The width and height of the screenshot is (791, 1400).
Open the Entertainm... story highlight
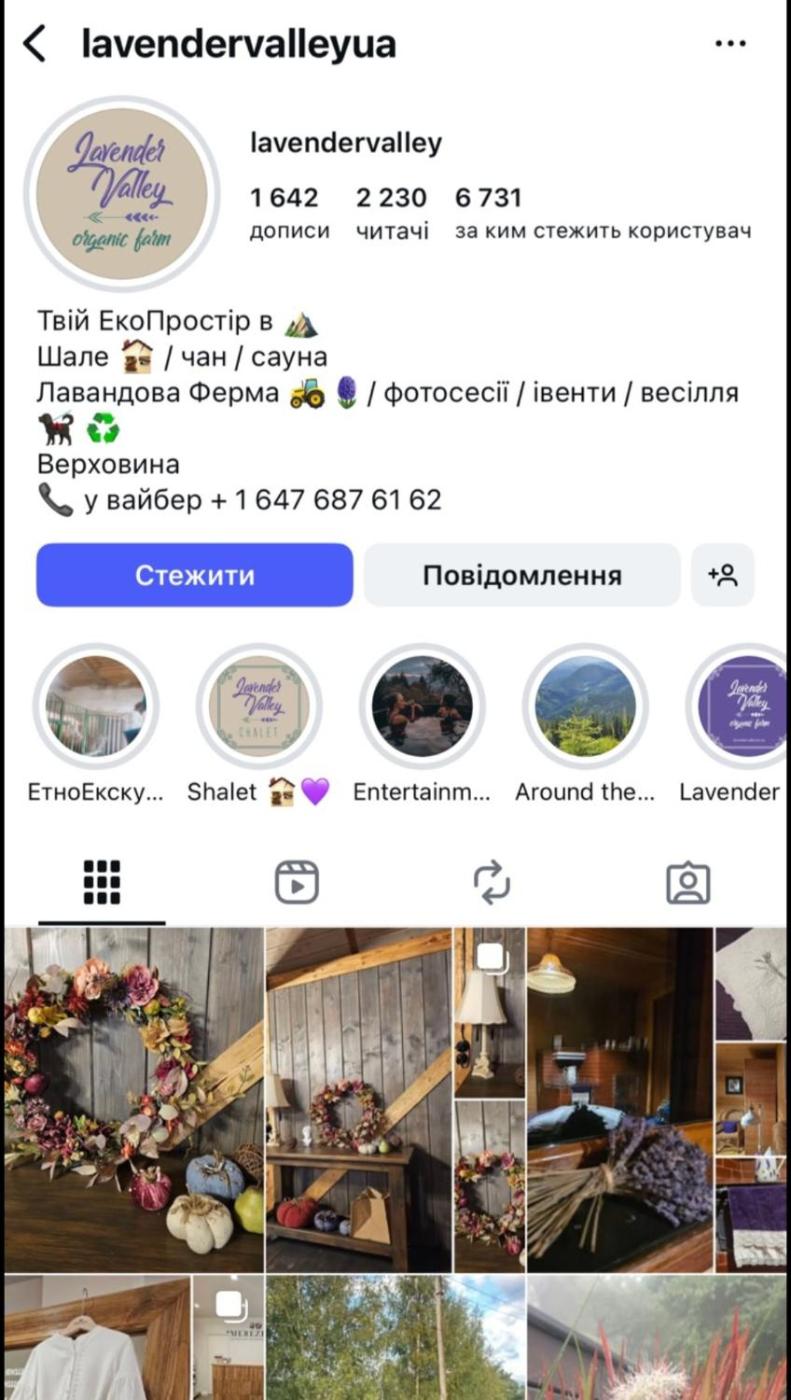pyautogui.click(x=422, y=706)
